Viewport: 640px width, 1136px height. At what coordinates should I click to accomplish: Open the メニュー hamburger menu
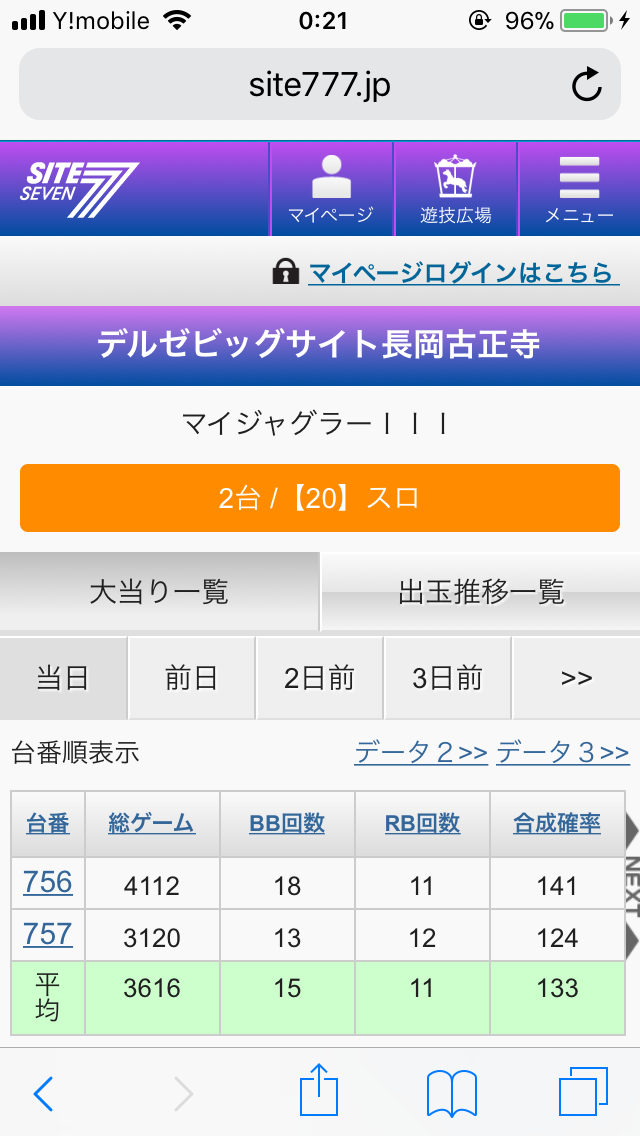click(x=579, y=188)
